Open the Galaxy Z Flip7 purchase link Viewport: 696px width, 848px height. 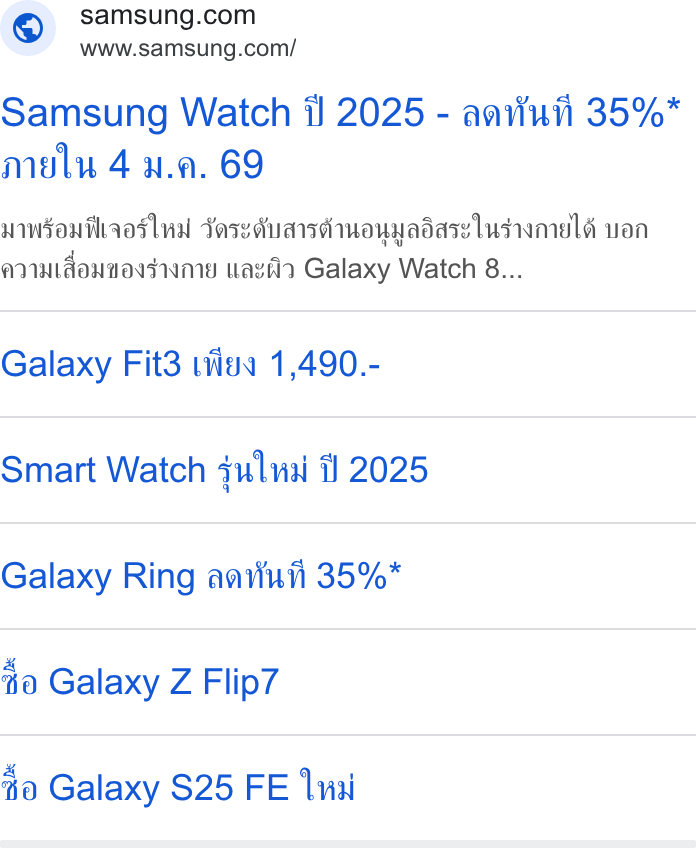click(140, 680)
